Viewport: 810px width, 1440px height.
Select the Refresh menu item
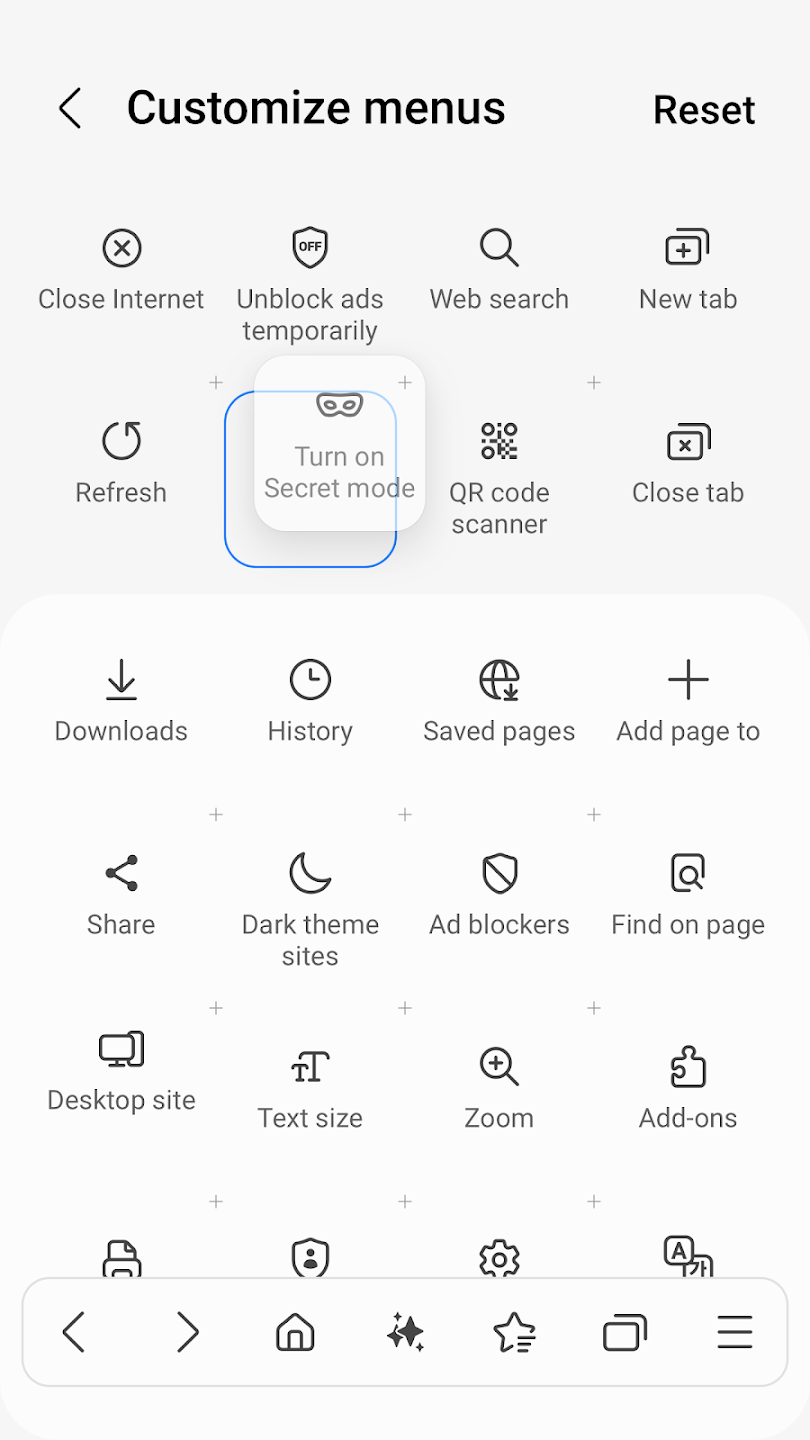[x=121, y=463]
